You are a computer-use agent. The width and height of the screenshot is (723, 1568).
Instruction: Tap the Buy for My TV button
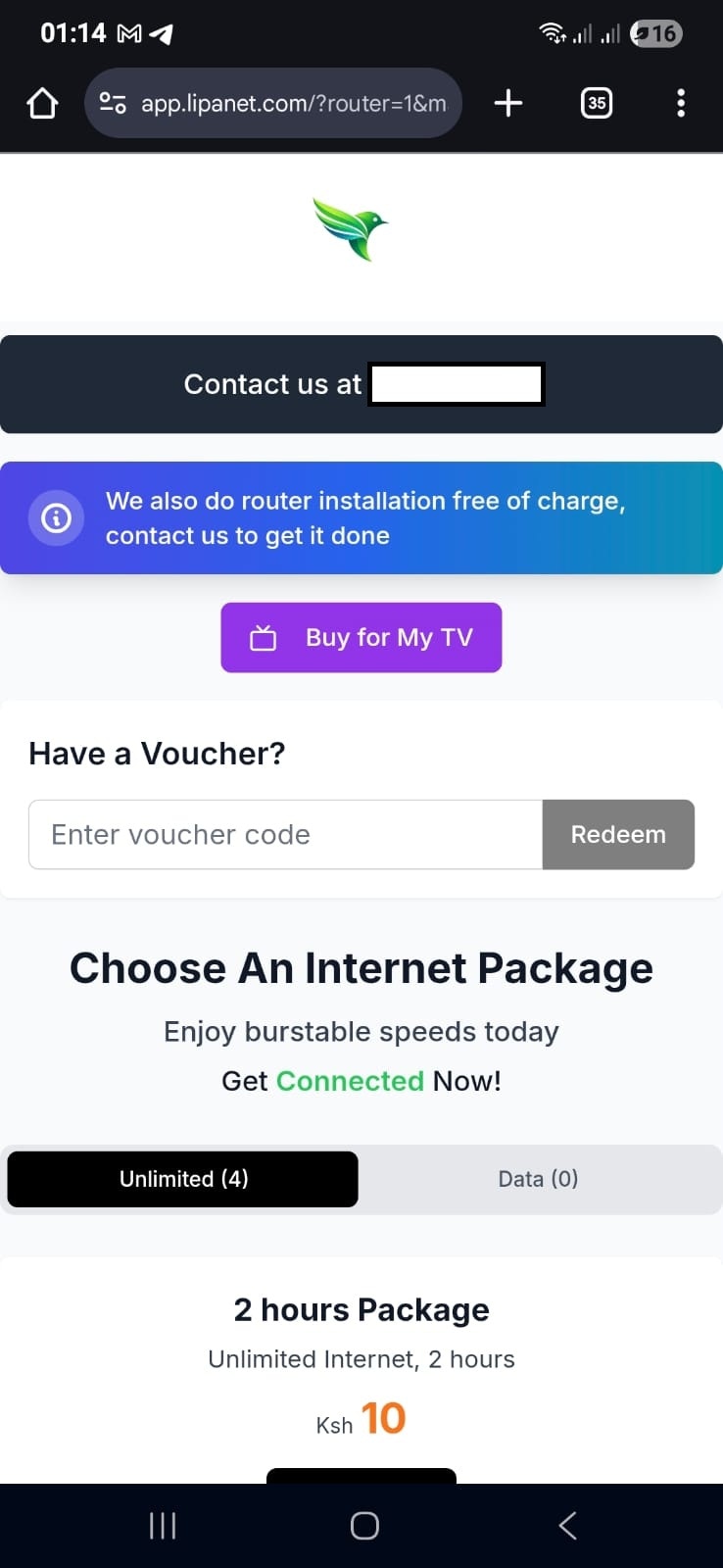pos(361,638)
